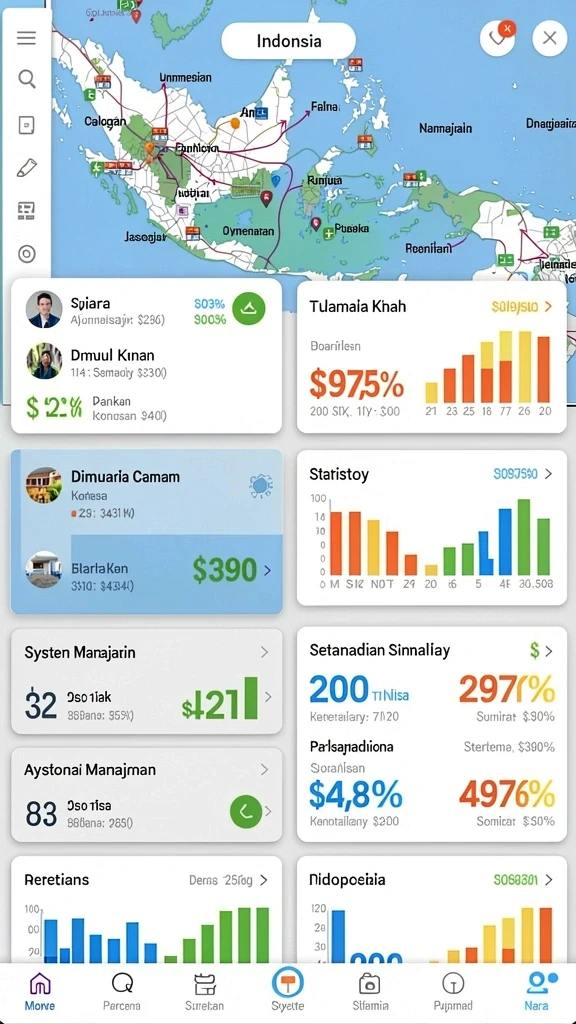Tap the search icon in the side toolbar
This screenshot has height=1024, width=576.
coord(26,80)
